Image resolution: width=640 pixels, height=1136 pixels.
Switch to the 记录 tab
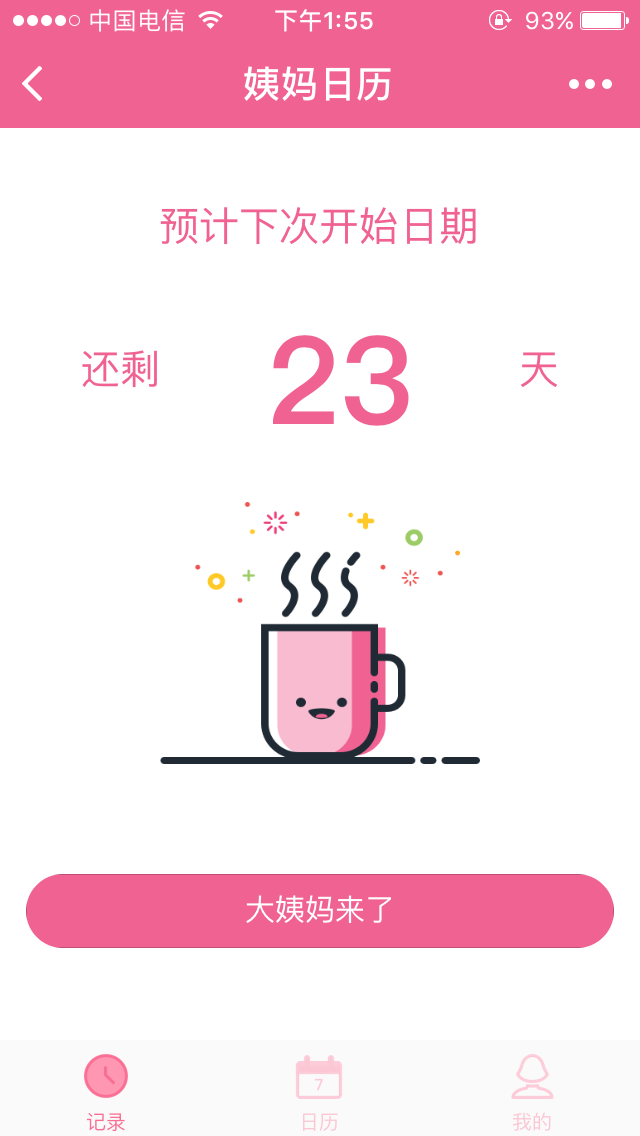106,1090
